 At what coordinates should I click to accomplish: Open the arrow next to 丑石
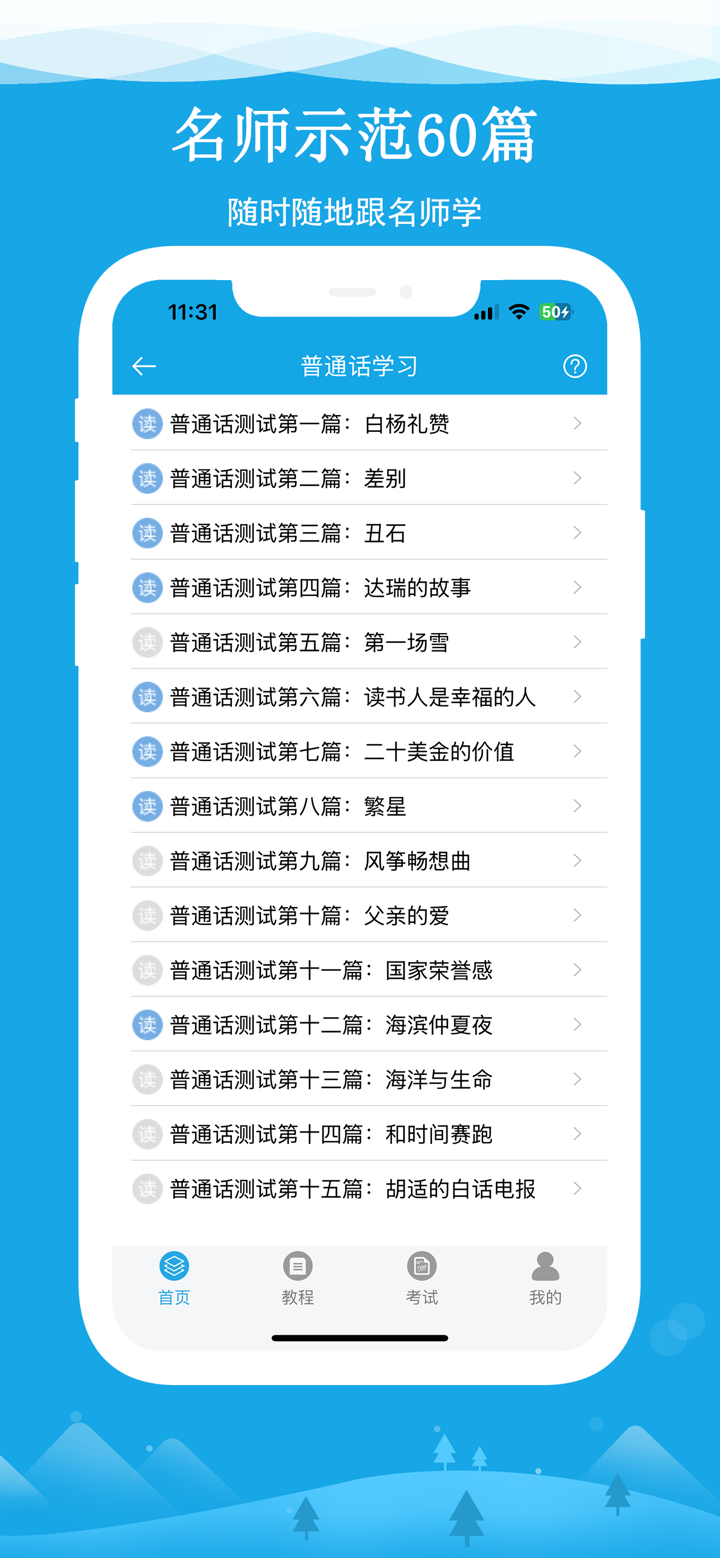[577, 532]
